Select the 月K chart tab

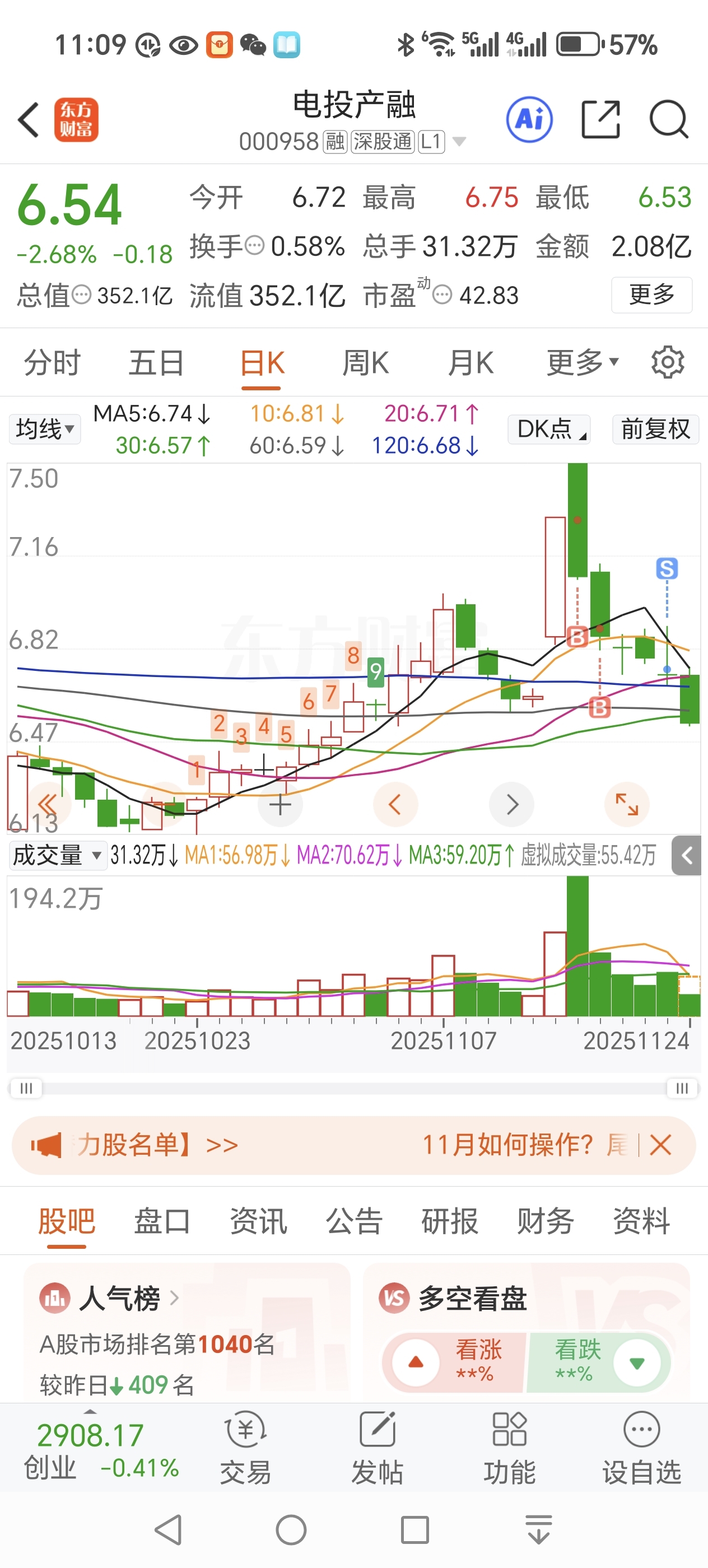coord(471,363)
